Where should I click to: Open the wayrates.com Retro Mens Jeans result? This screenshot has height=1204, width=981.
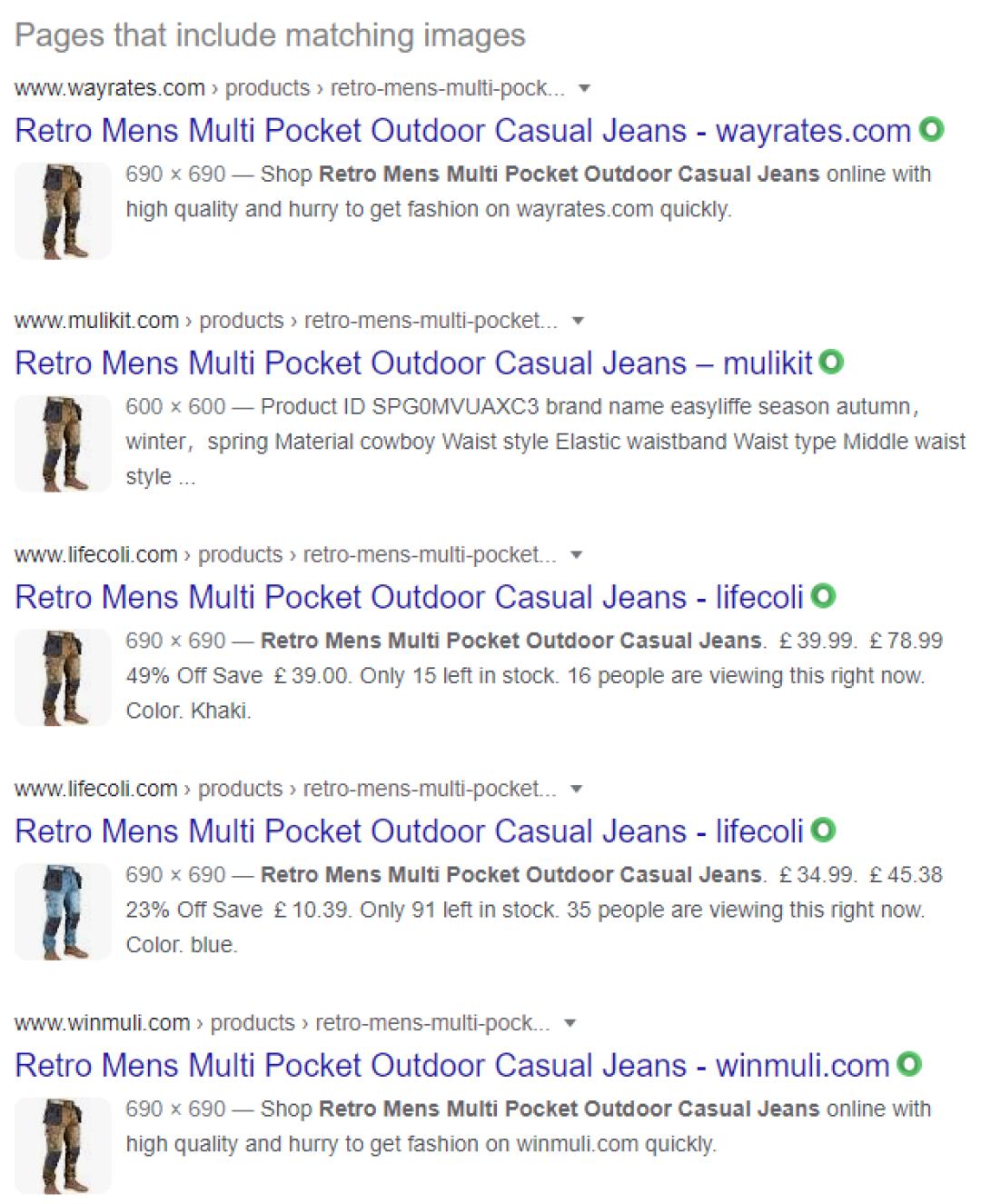[x=462, y=131]
